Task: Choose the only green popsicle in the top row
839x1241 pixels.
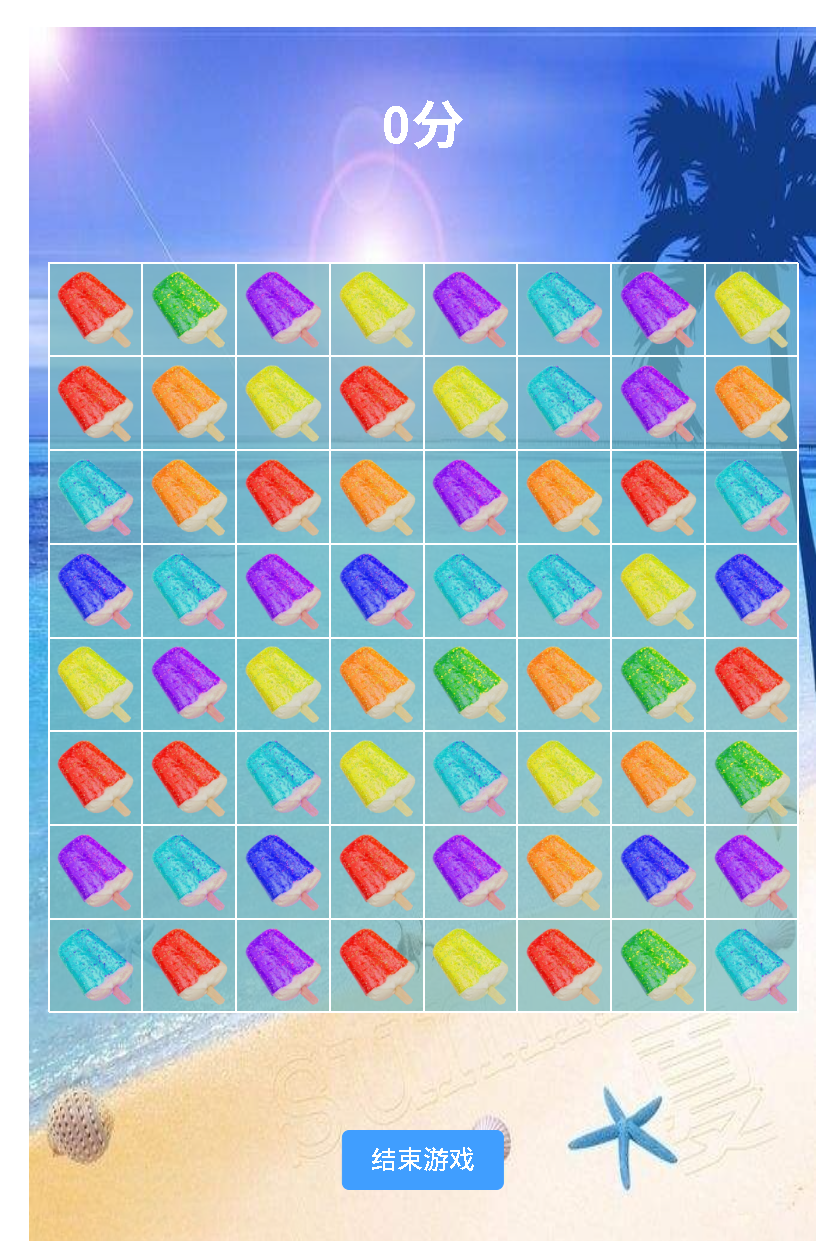Action: pyautogui.click(x=189, y=309)
